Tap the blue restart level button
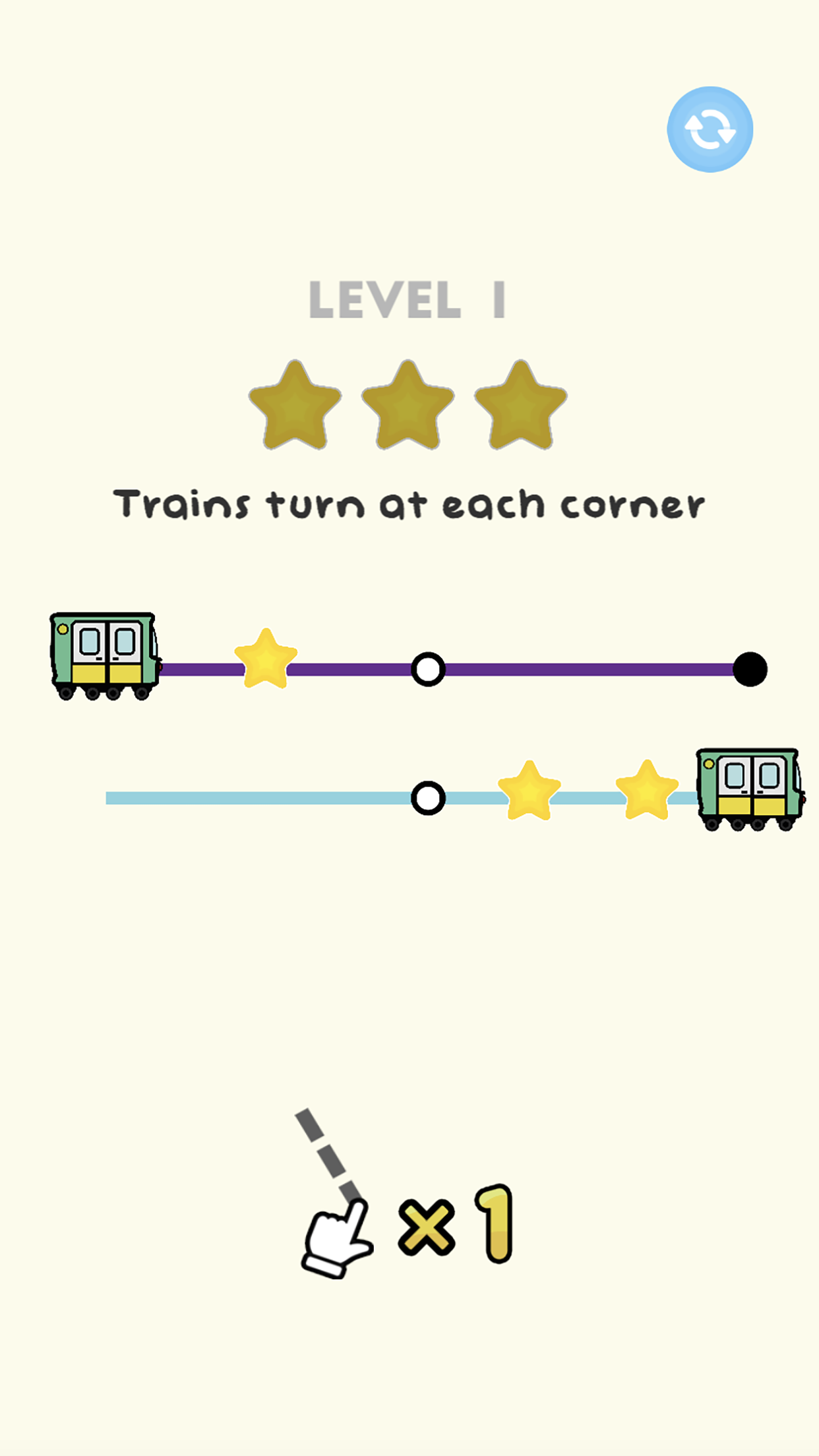 [x=710, y=129]
